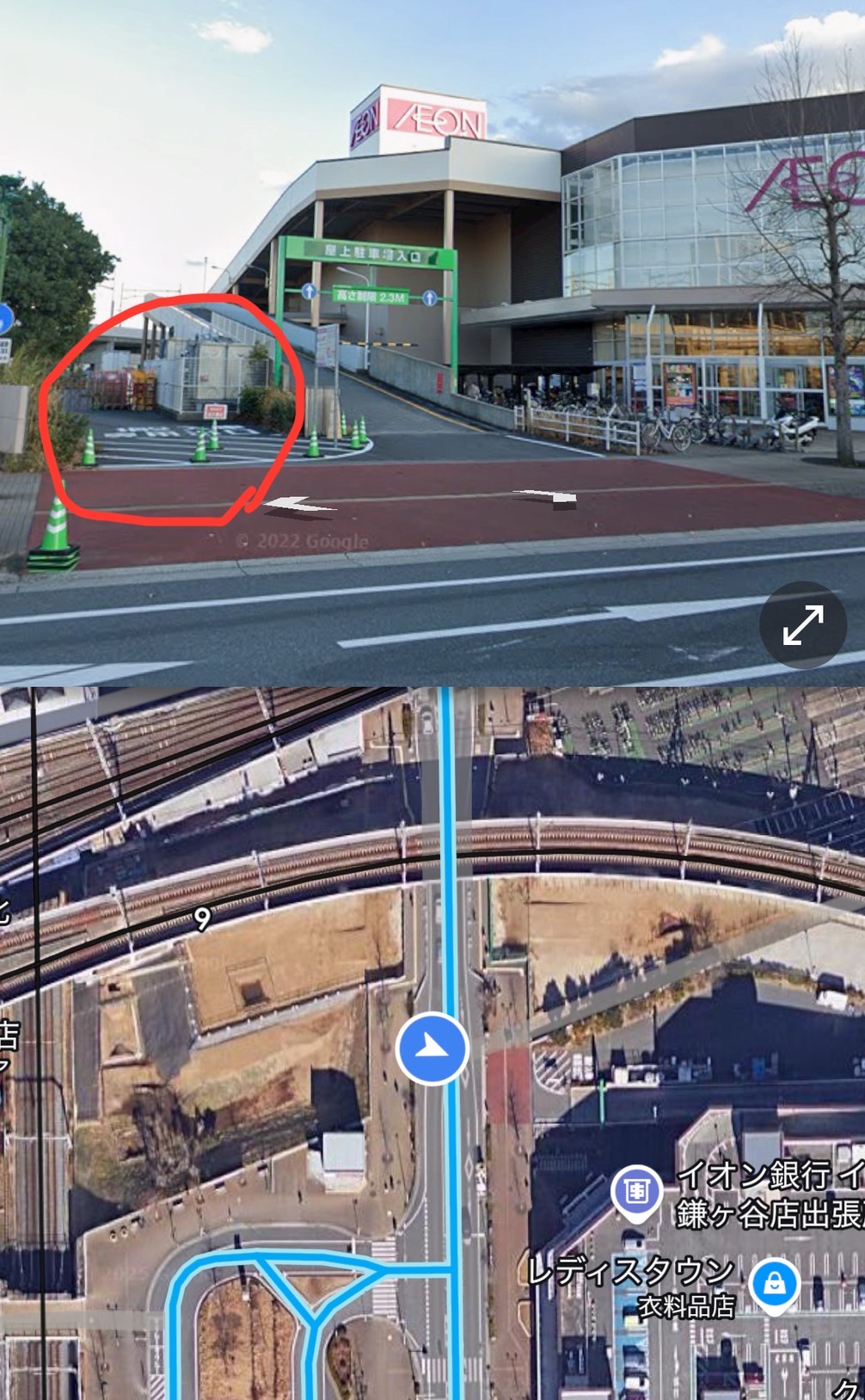Move Street View along the right arrow
This screenshot has height=1400, width=865.
click(546, 497)
